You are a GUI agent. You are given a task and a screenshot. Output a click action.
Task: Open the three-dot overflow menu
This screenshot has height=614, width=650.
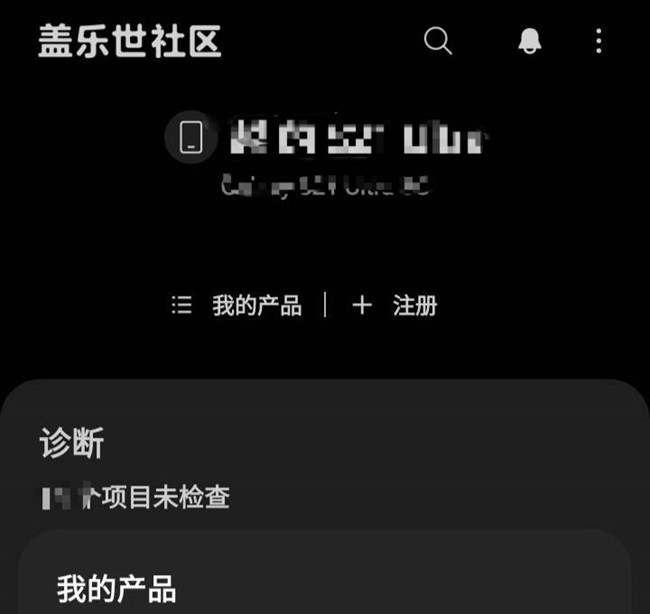[599, 41]
